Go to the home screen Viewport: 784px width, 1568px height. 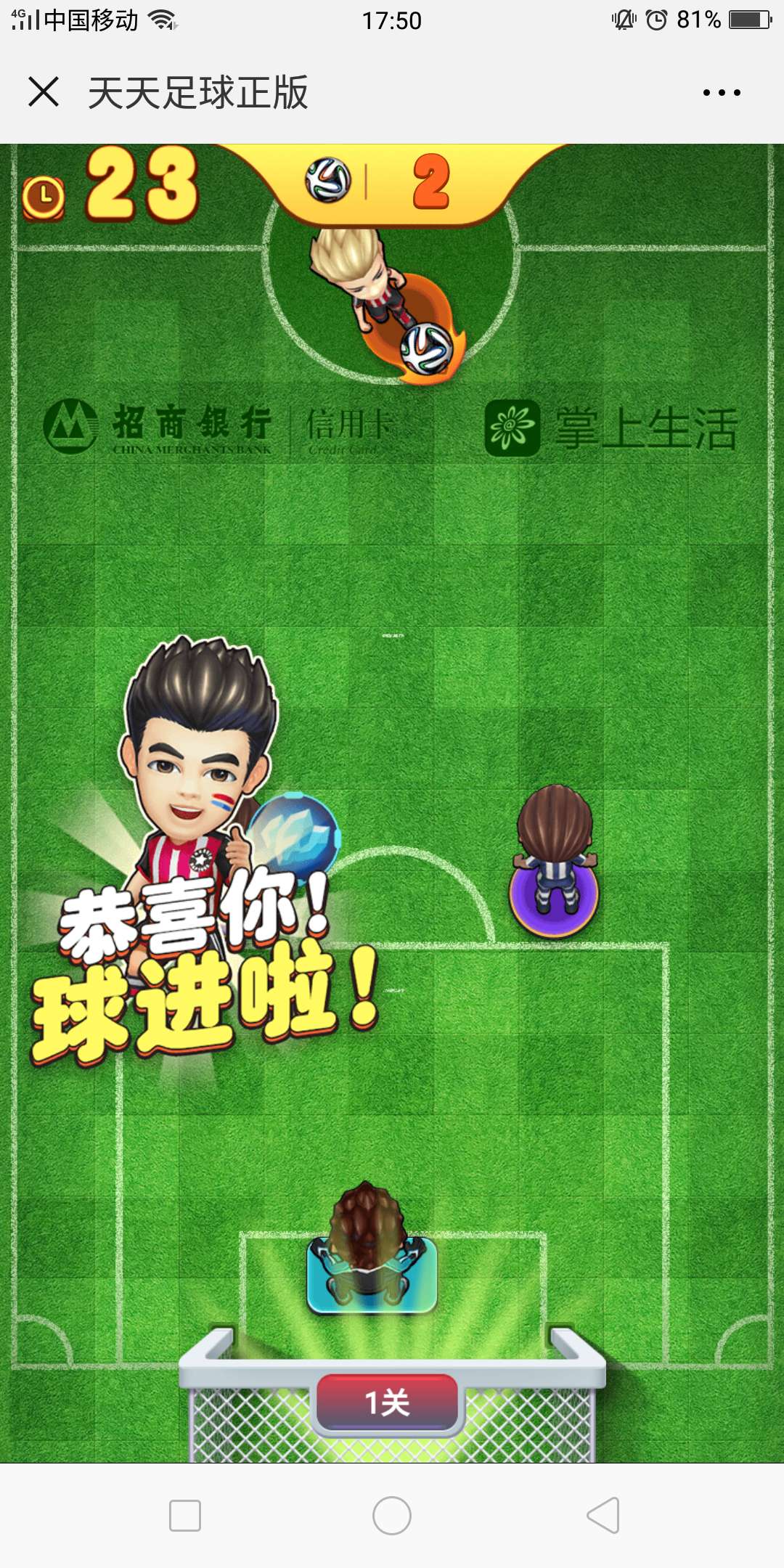[392, 1515]
